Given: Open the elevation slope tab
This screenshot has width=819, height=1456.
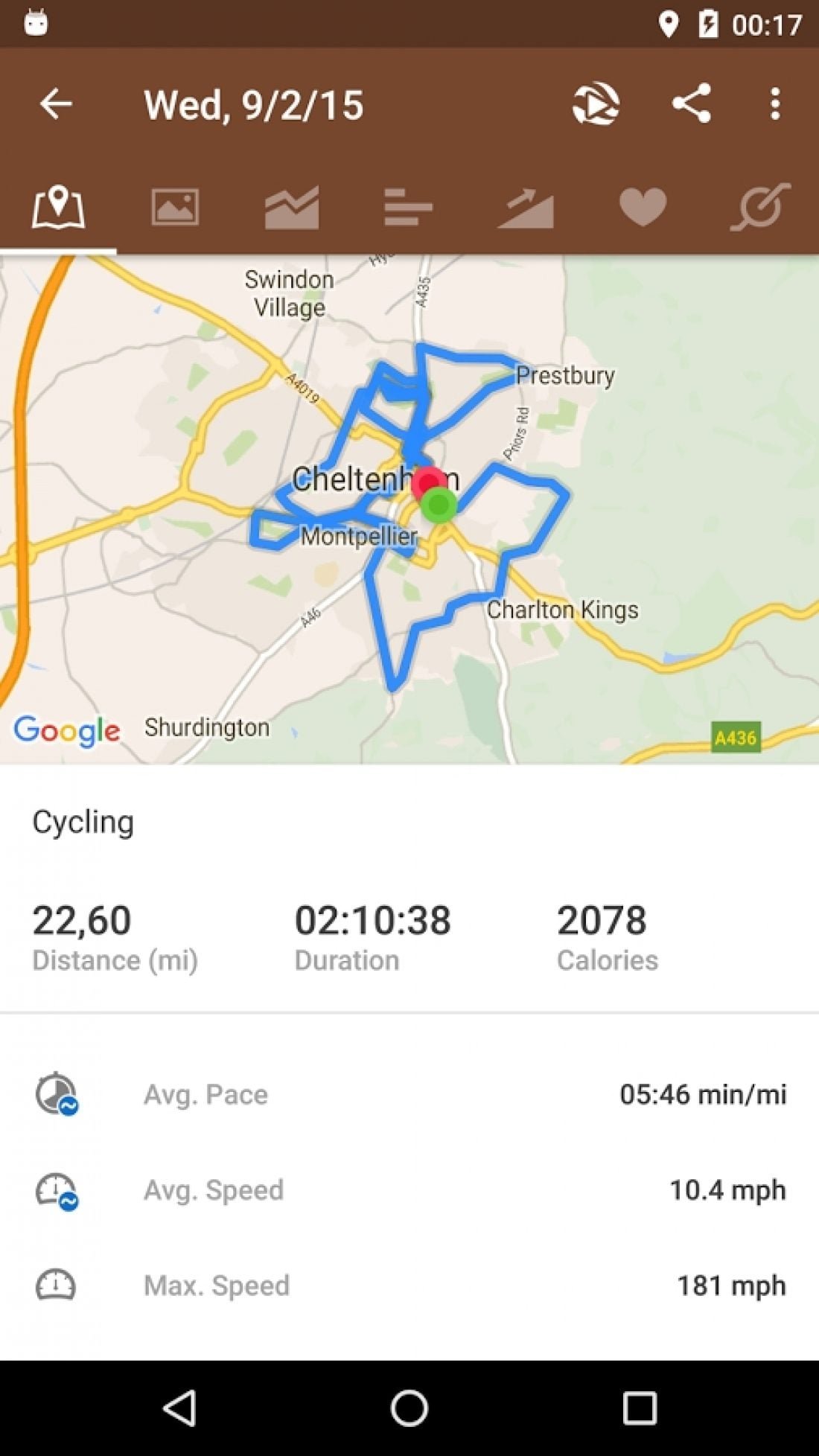Looking at the screenshot, I should point(525,207).
